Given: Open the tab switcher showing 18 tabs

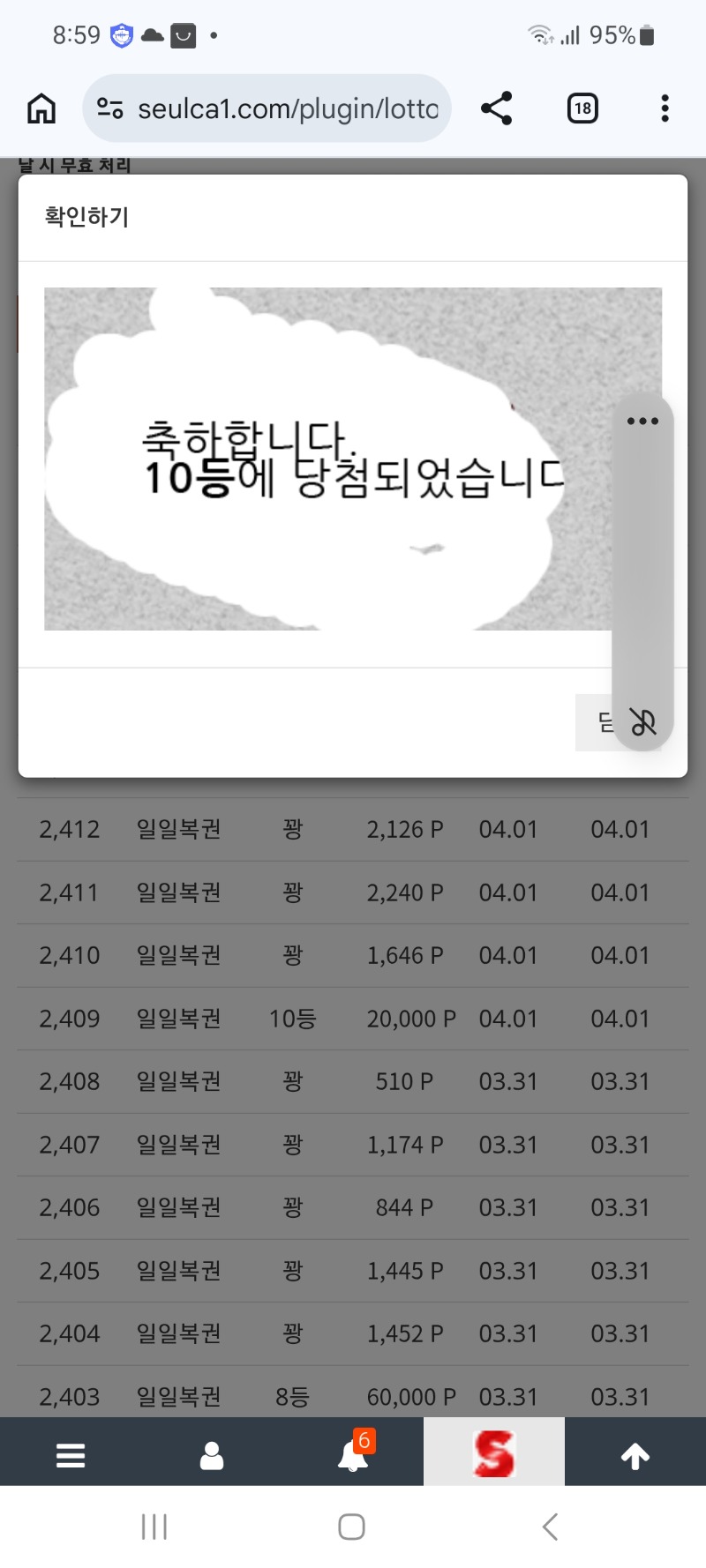Looking at the screenshot, I should click(582, 108).
